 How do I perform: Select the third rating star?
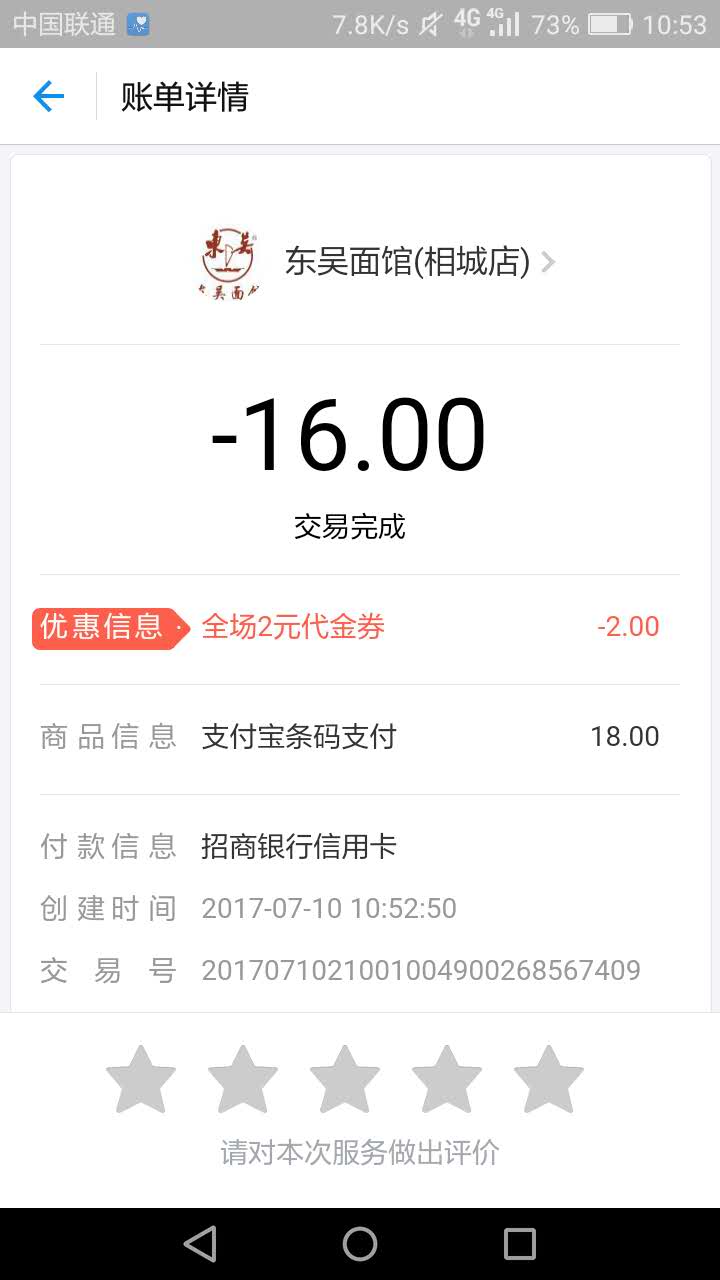click(x=345, y=1080)
